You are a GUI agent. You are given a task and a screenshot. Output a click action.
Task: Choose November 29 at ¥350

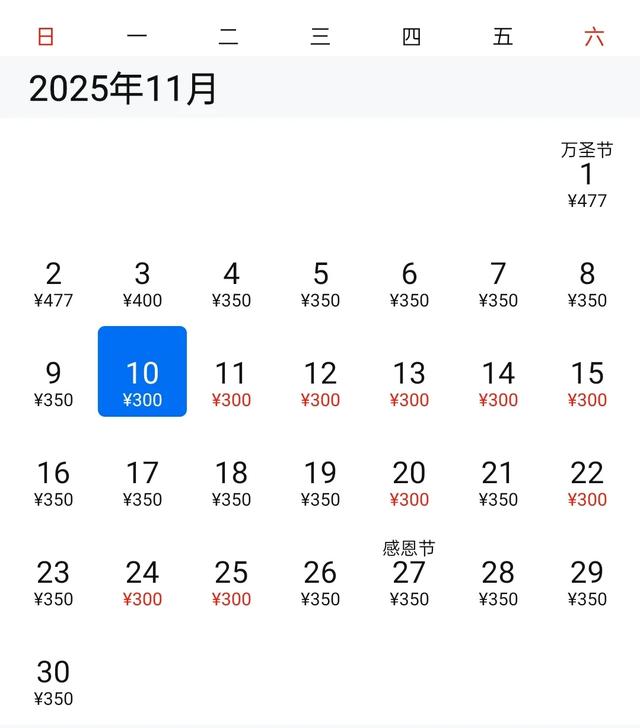click(x=587, y=582)
